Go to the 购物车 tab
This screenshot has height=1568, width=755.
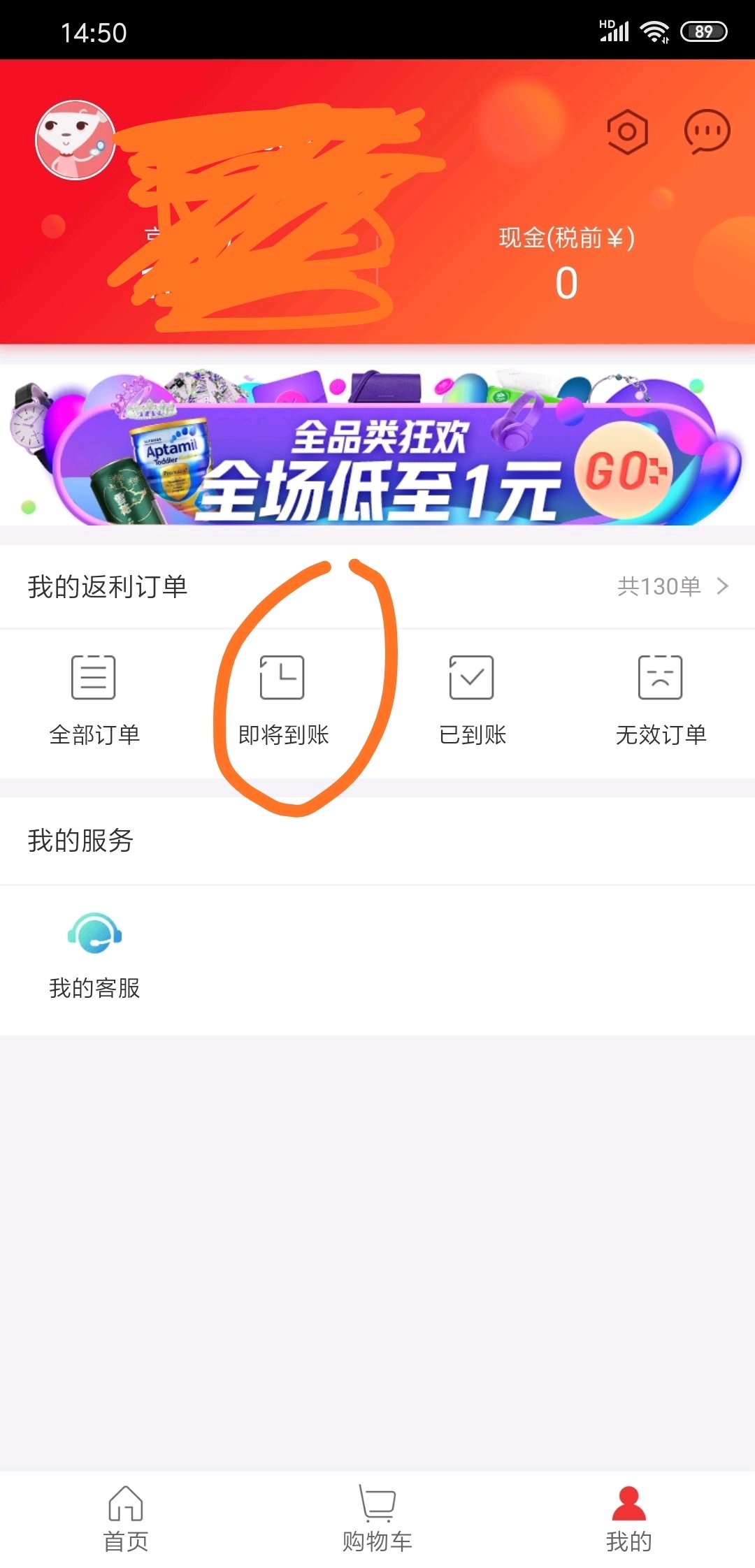pyautogui.click(x=377, y=1519)
